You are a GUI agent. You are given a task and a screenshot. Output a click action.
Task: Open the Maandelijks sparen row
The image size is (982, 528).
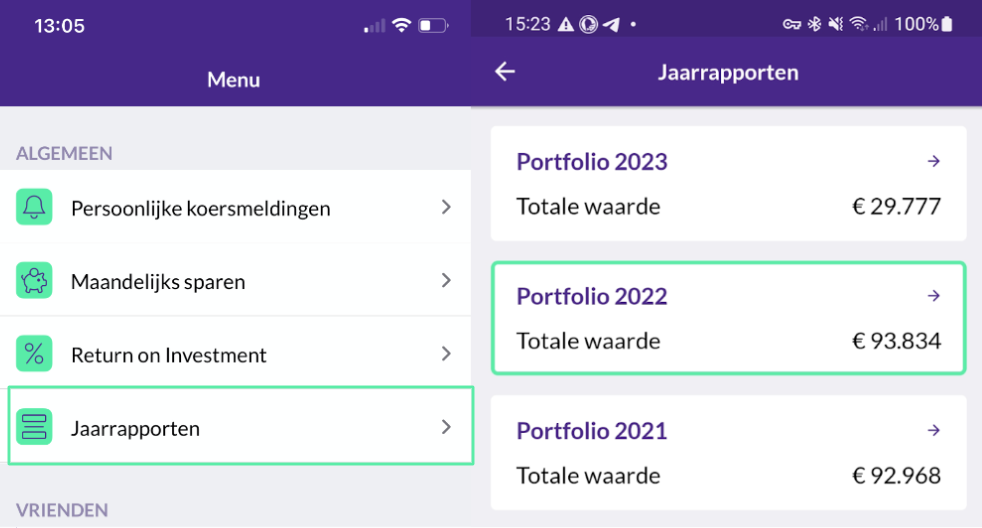235,281
